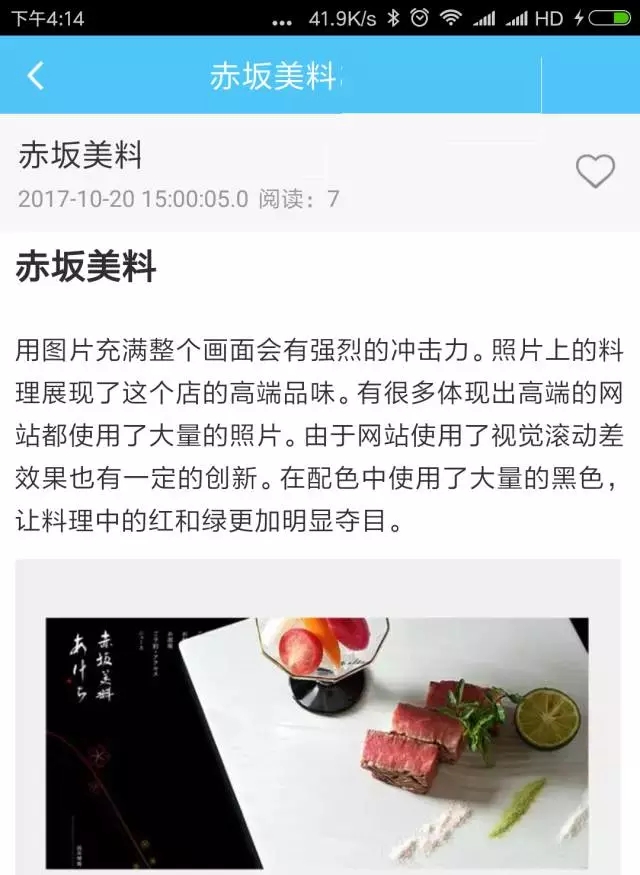
Task: Go back using the arrow icon
Action: [36, 76]
